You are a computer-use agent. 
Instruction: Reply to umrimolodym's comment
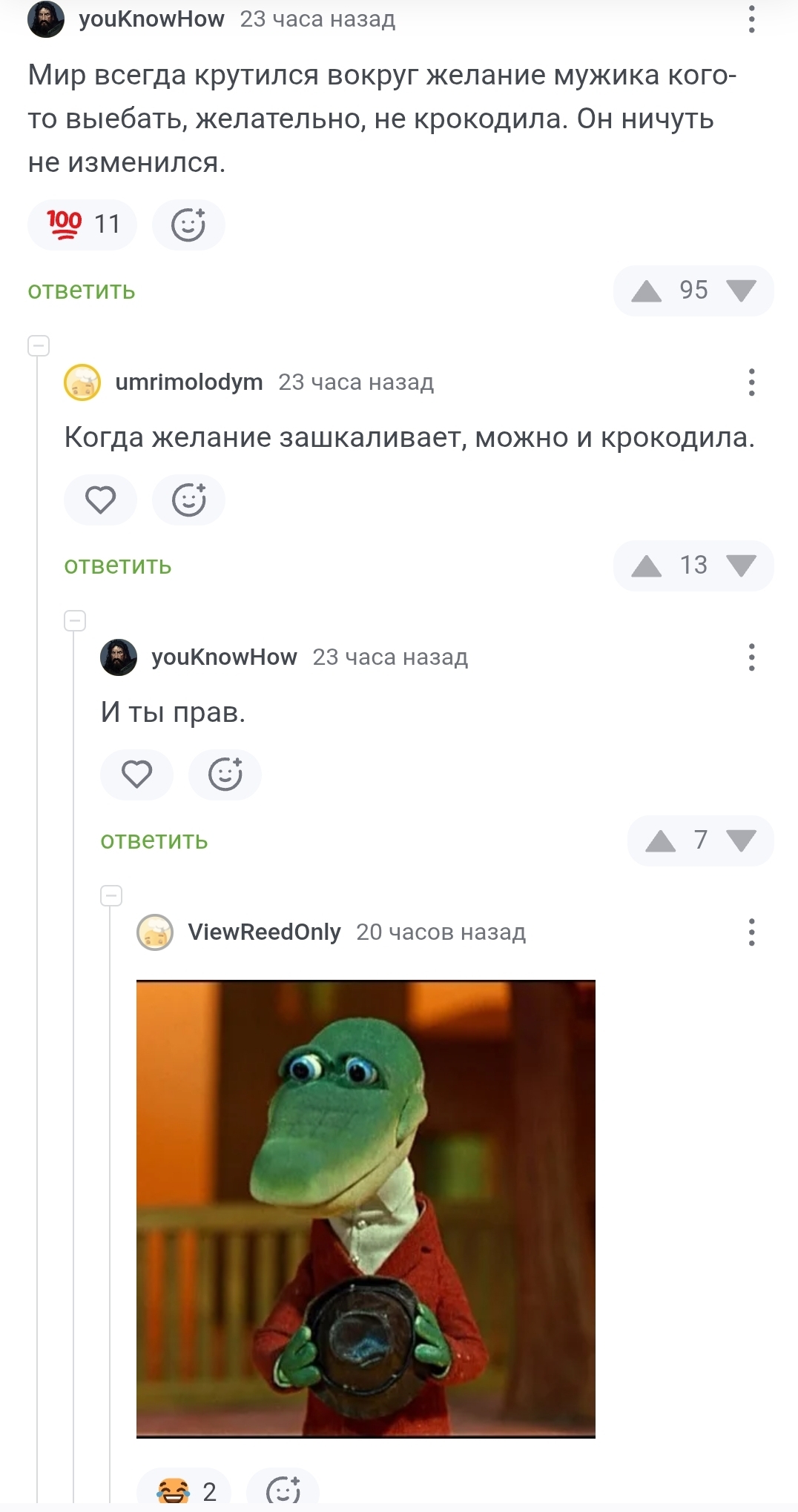[118, 566]
